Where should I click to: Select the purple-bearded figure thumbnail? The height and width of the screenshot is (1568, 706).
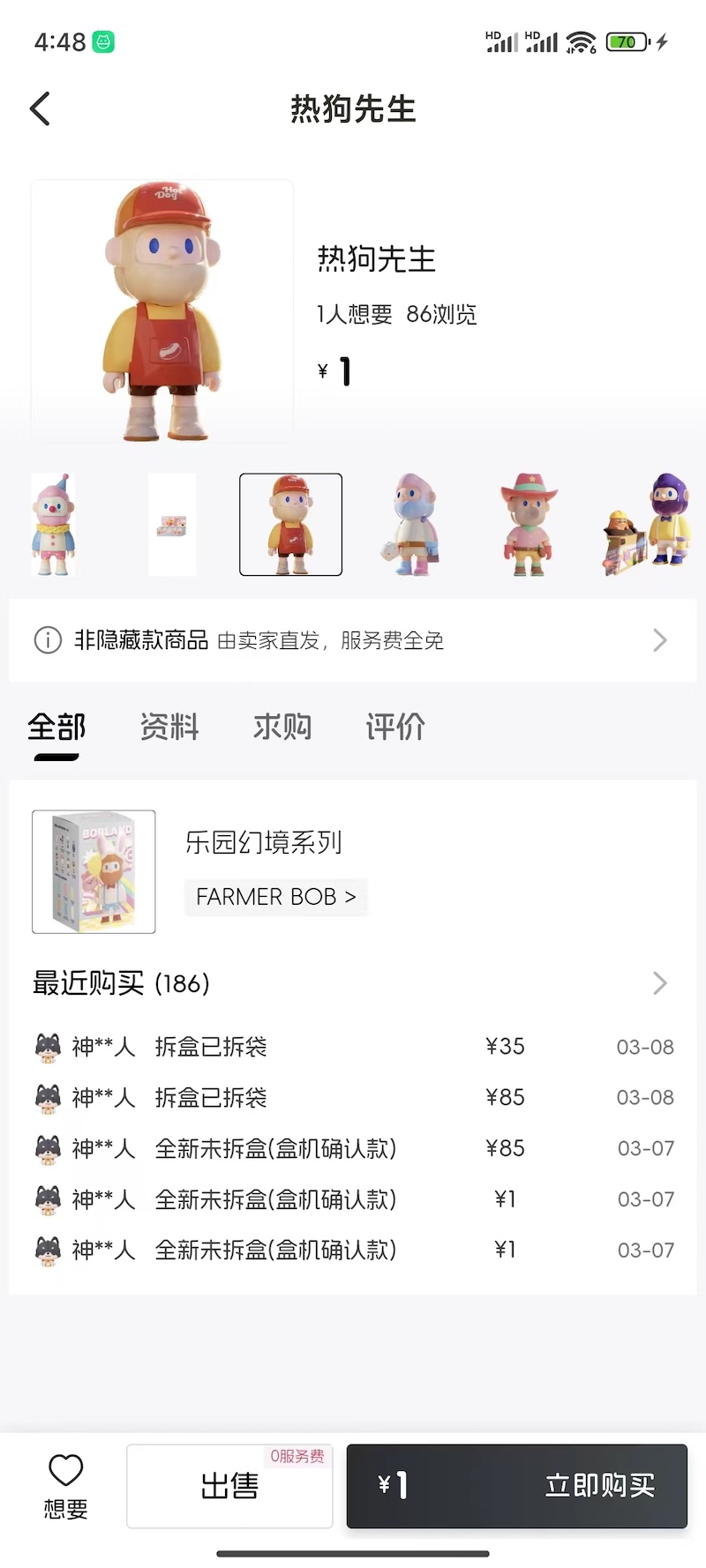pos(650,525)
